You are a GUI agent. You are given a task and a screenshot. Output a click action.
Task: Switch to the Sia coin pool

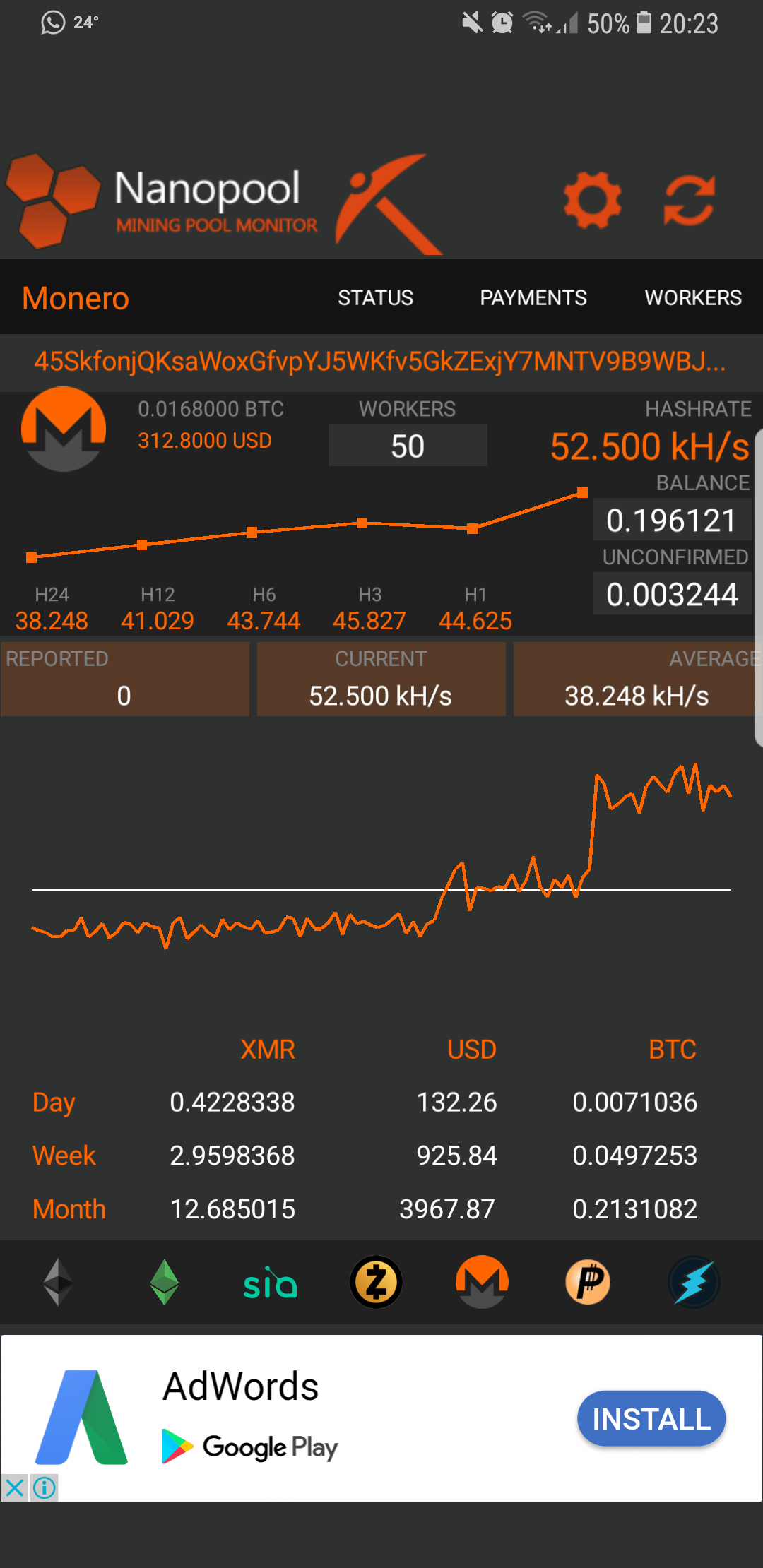270,1283
